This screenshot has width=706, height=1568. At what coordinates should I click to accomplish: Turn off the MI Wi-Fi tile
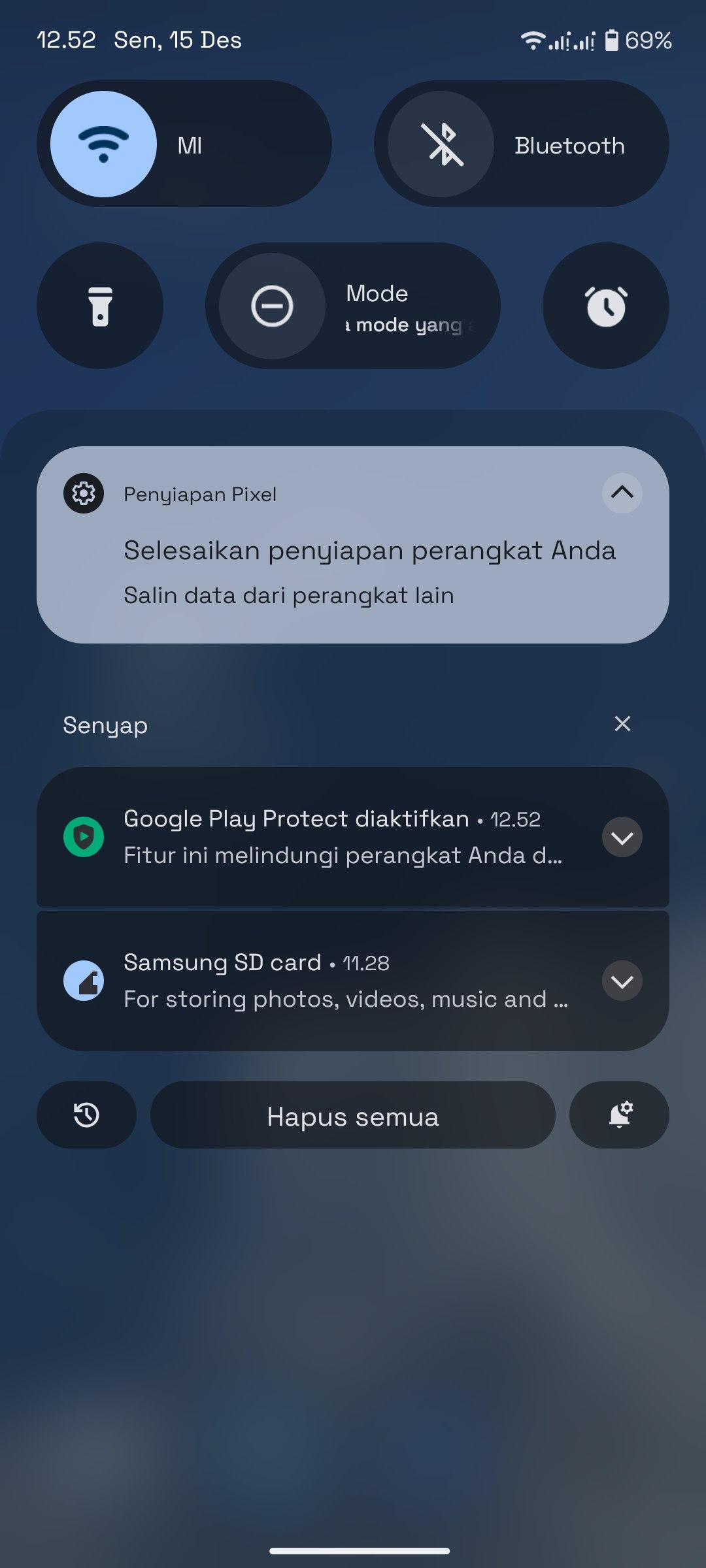point(103,144)
